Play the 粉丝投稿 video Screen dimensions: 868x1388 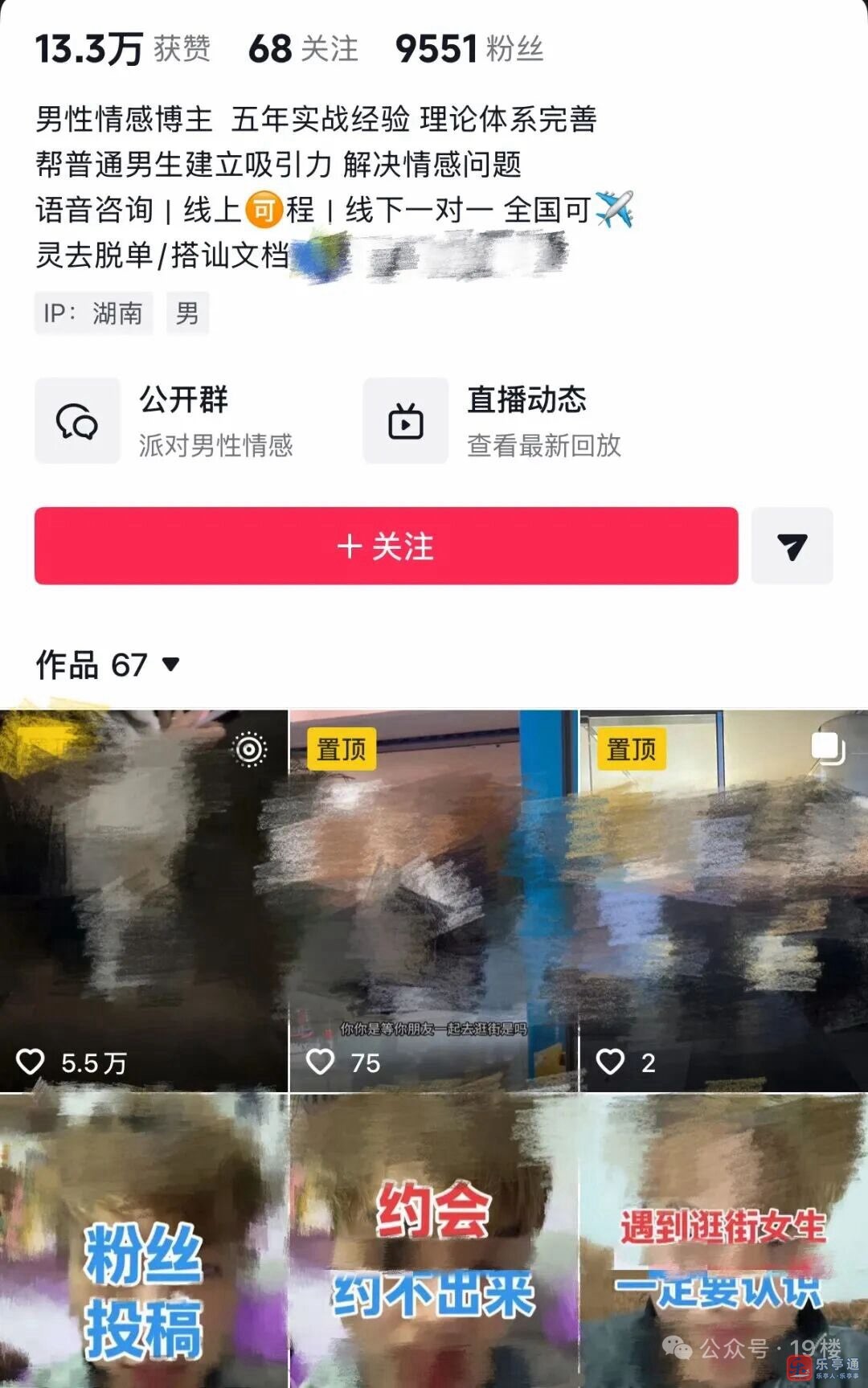coord(144,1241)
